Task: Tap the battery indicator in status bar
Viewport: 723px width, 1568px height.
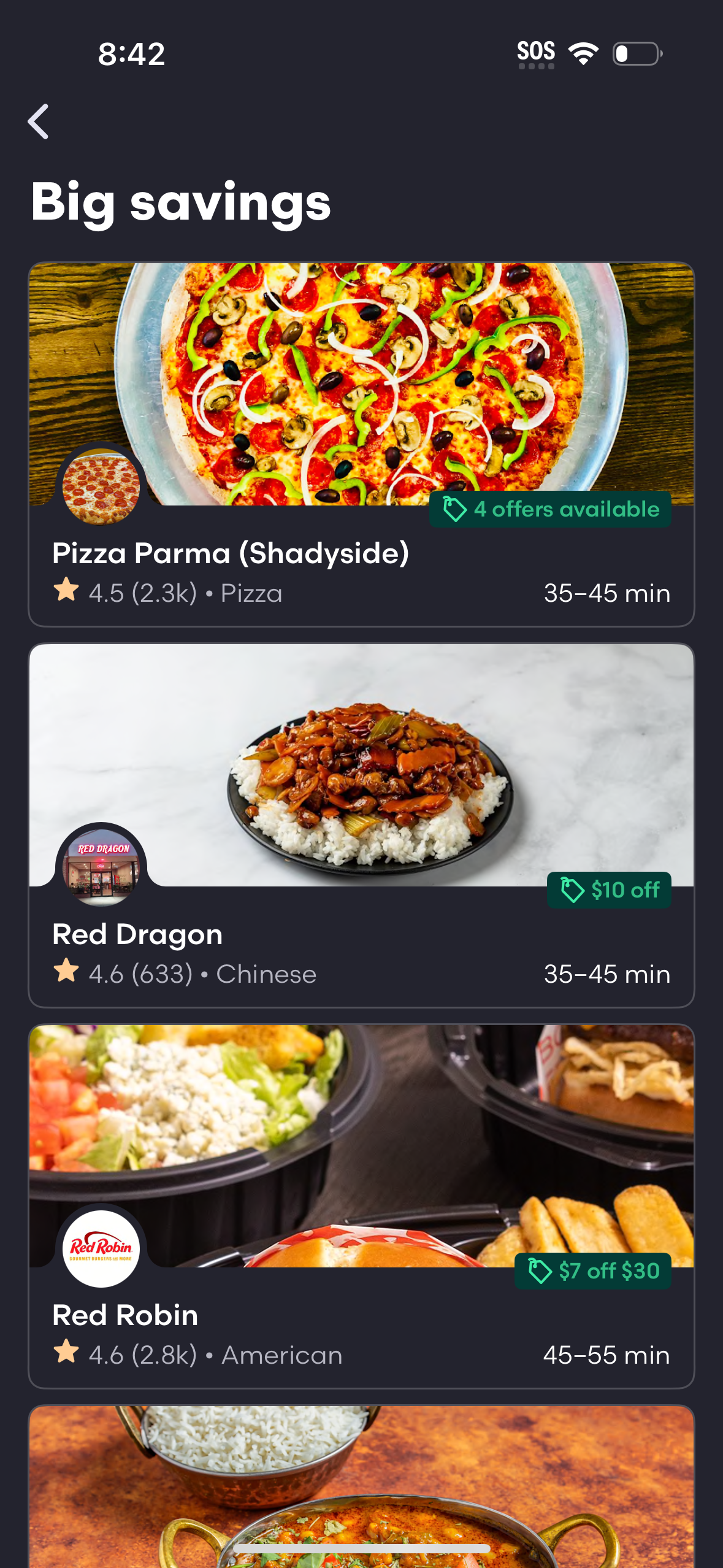Action: [x=637, y=54]
